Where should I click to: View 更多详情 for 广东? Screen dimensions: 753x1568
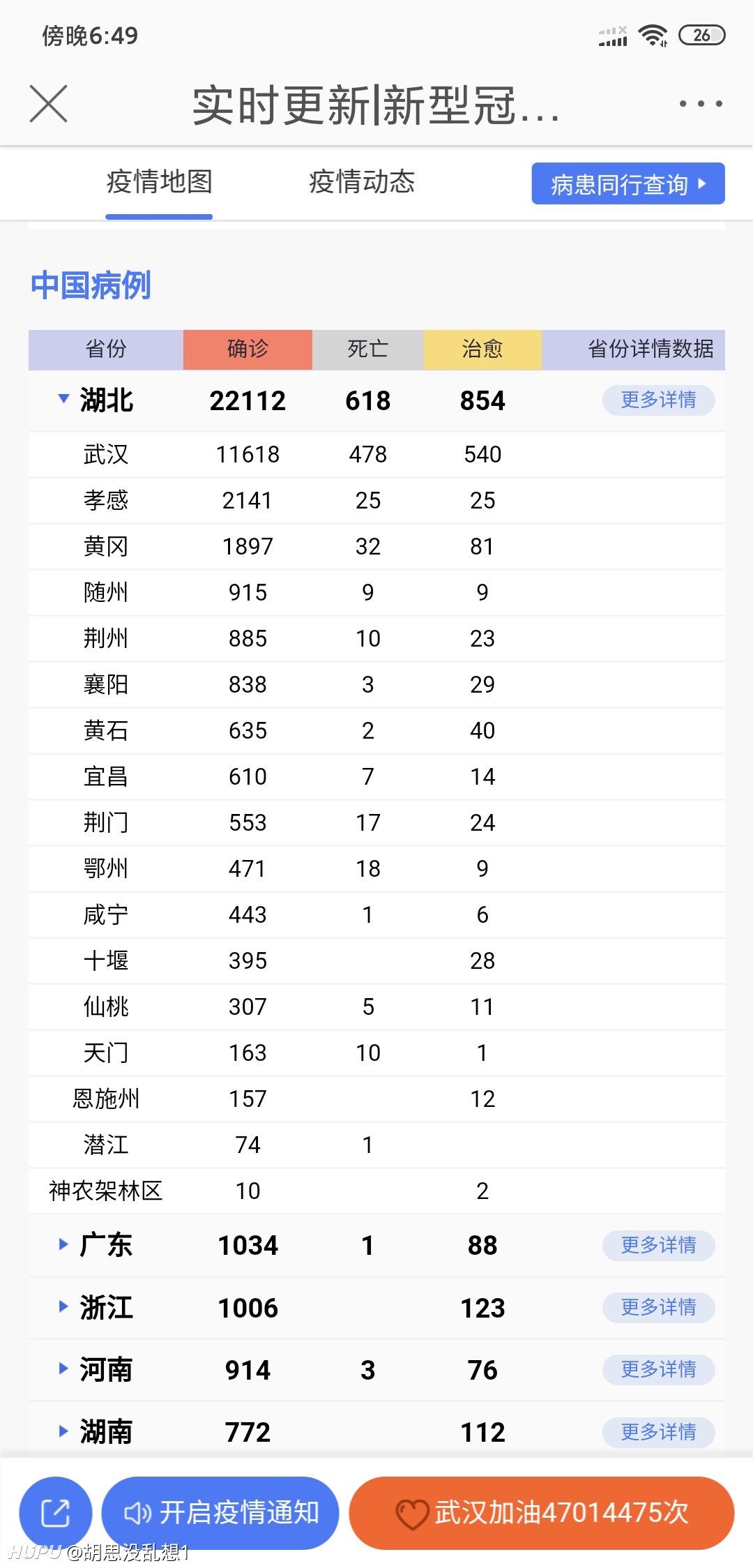click(x=658, y=1246)
